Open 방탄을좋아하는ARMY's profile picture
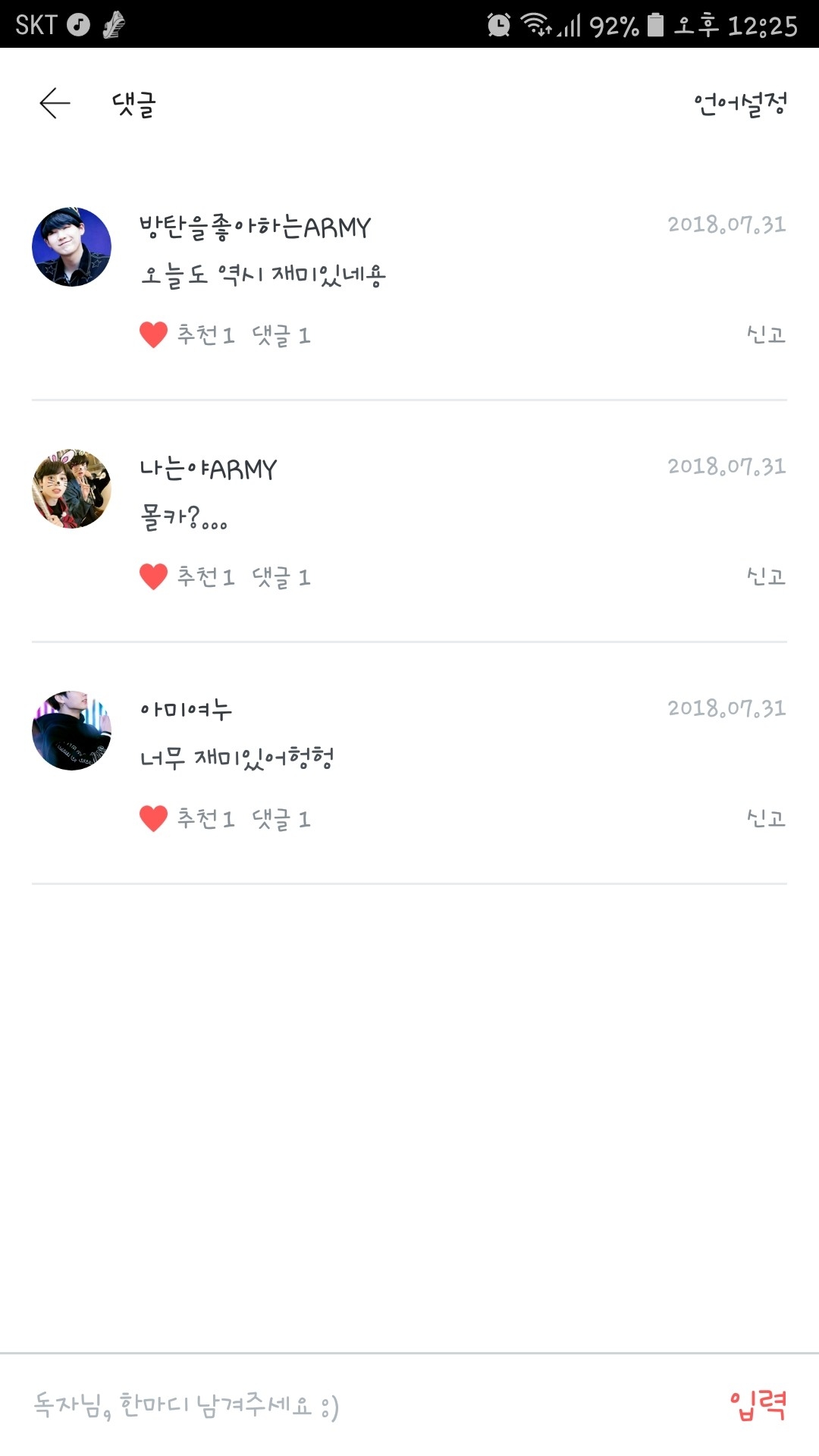 (72, 246)
